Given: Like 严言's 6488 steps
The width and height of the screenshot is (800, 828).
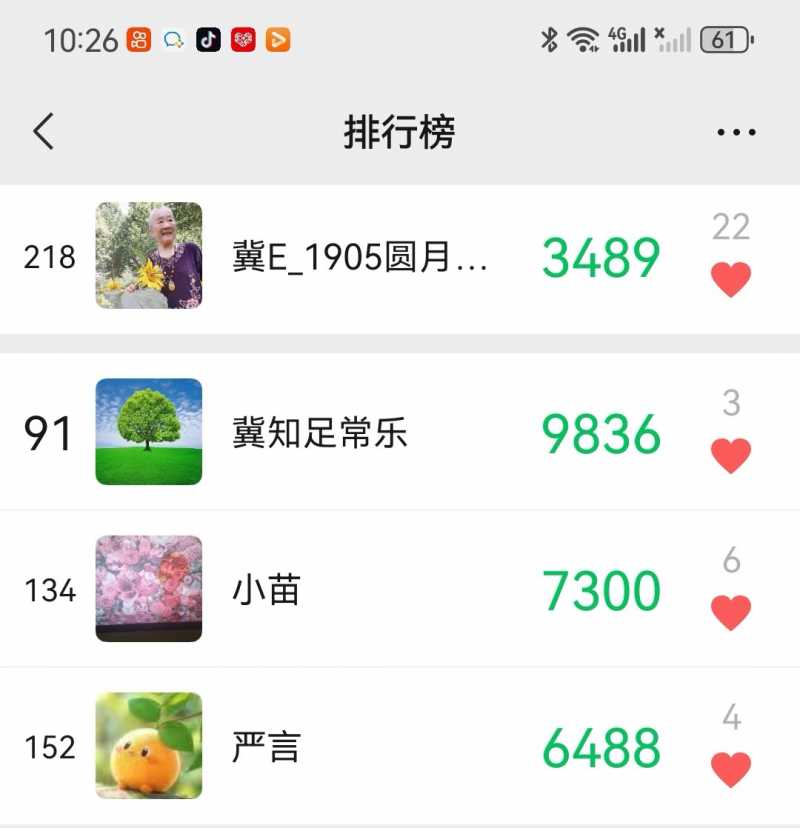Looking at the screenshot, I should click(731, 769).
